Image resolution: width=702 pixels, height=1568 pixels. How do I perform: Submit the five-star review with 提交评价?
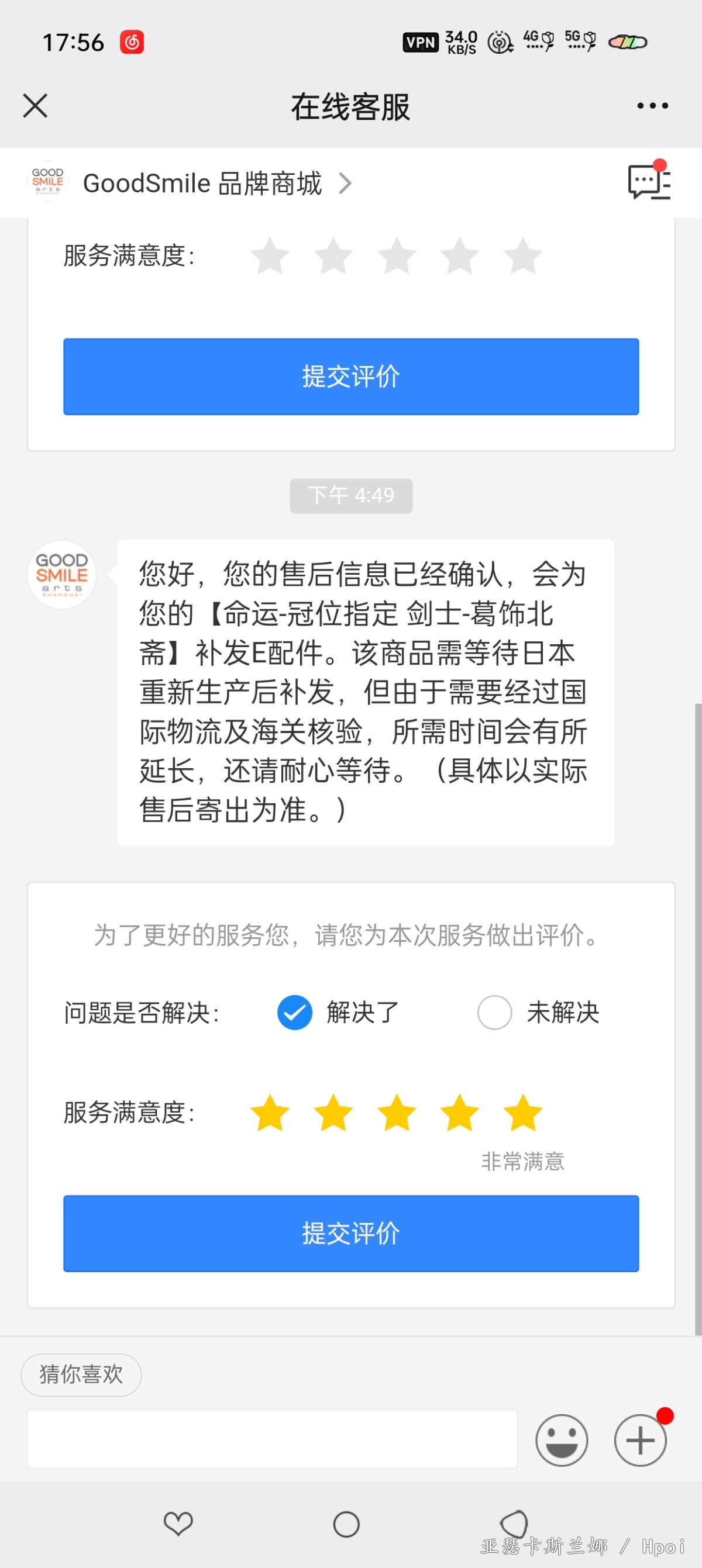click(350, 1233)
